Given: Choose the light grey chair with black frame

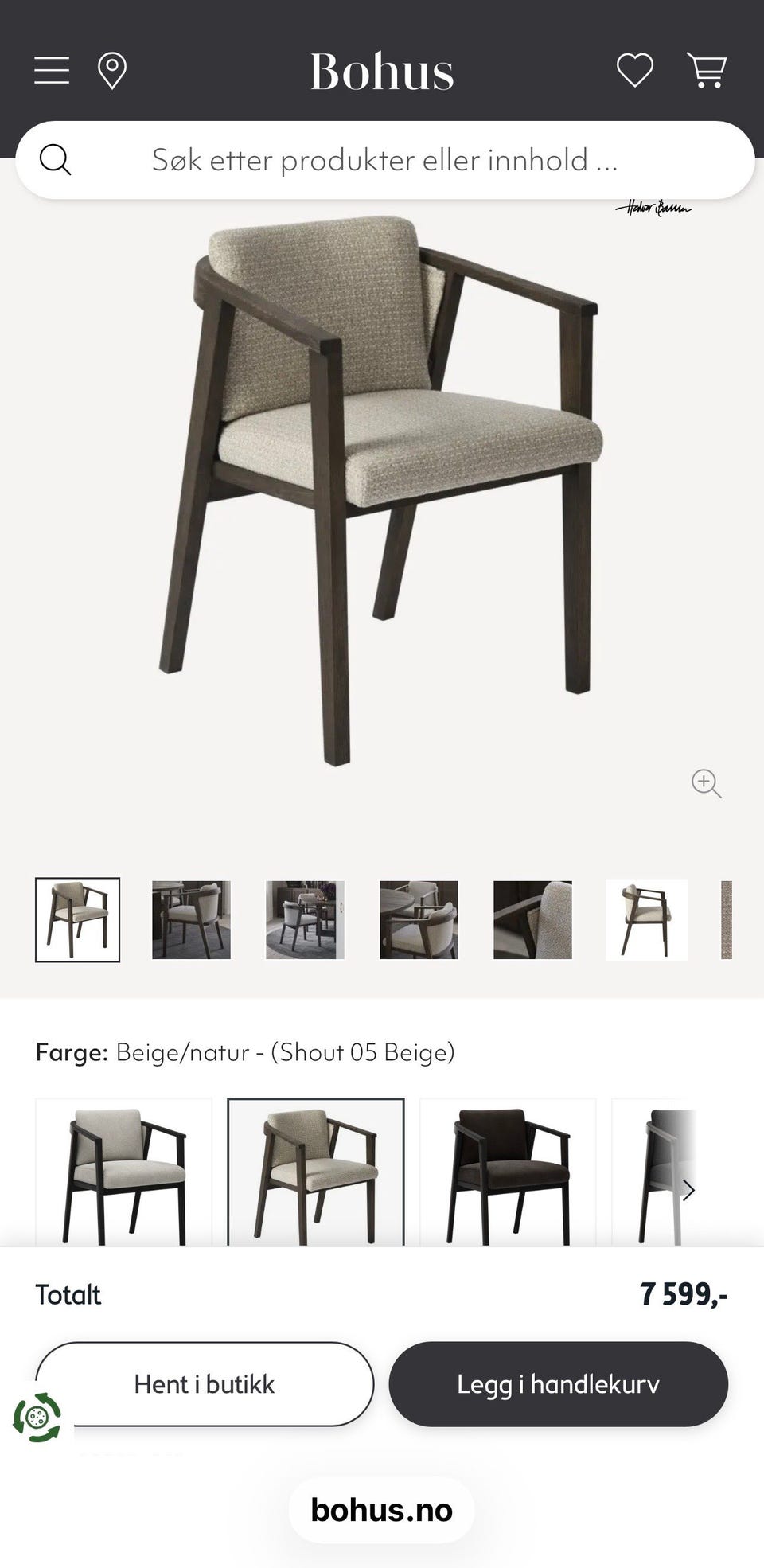Looking at the screenshot, I should (x=124, y=1172).
